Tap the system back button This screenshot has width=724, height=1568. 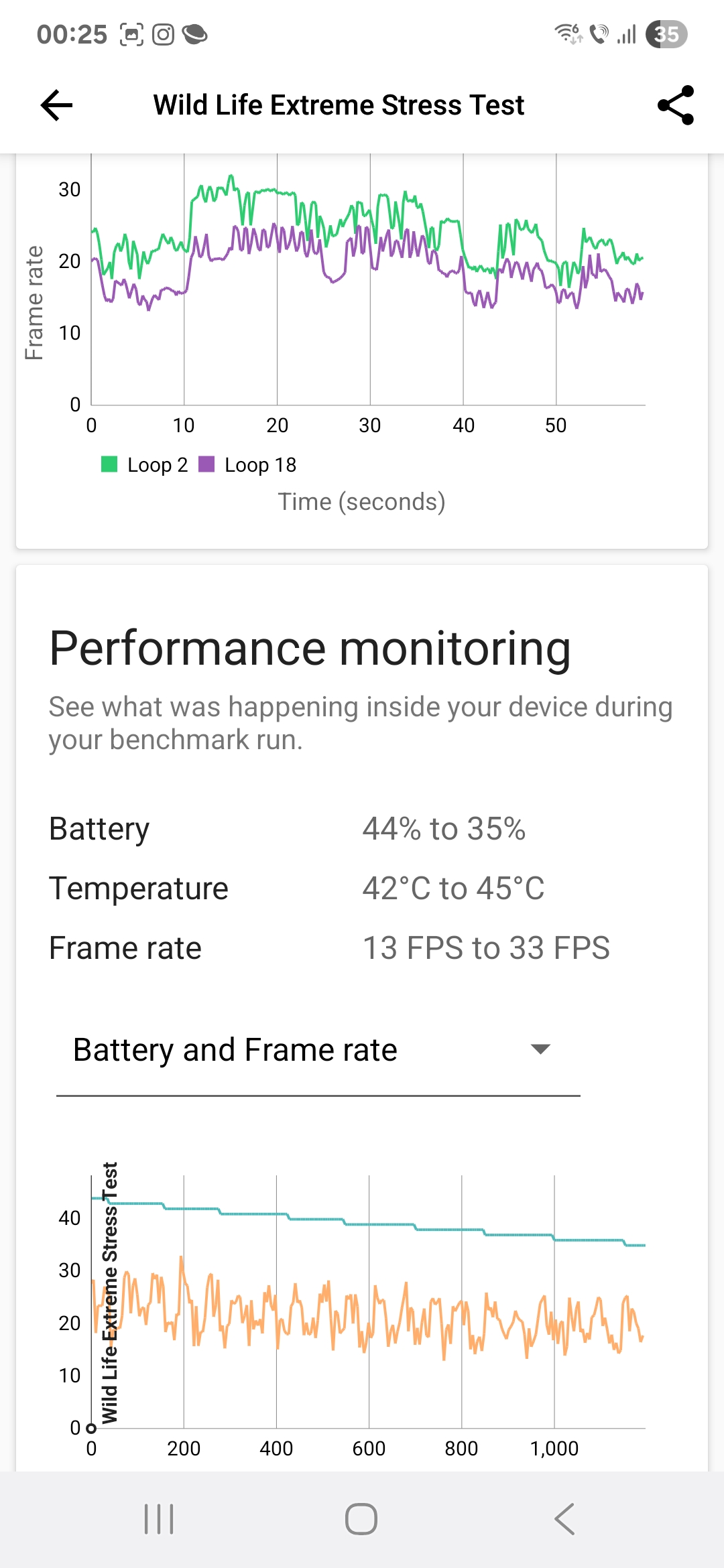[564, 1519]
